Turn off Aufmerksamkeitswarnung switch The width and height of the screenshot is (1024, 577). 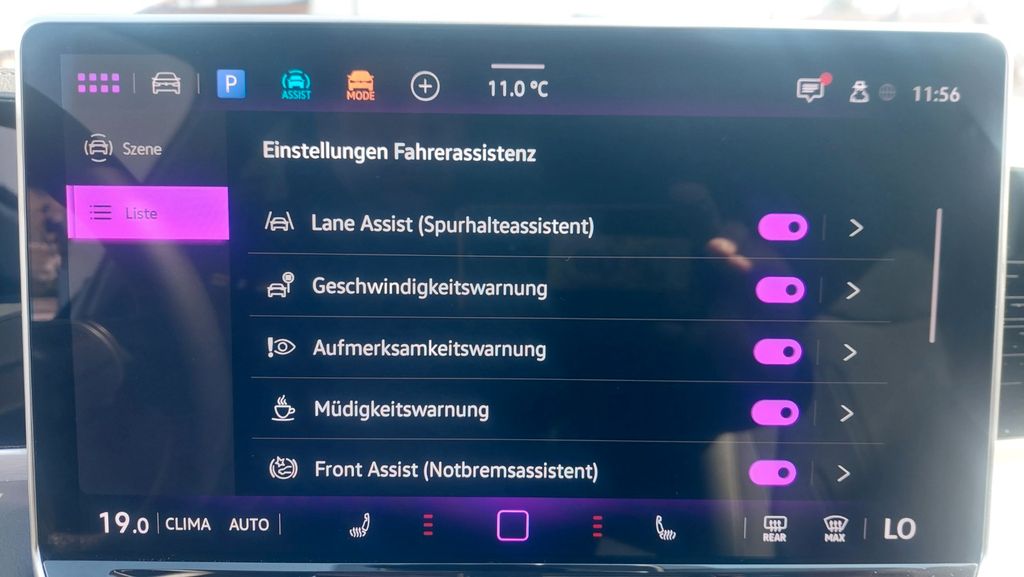pyautogui.click(x=778, y=351)
